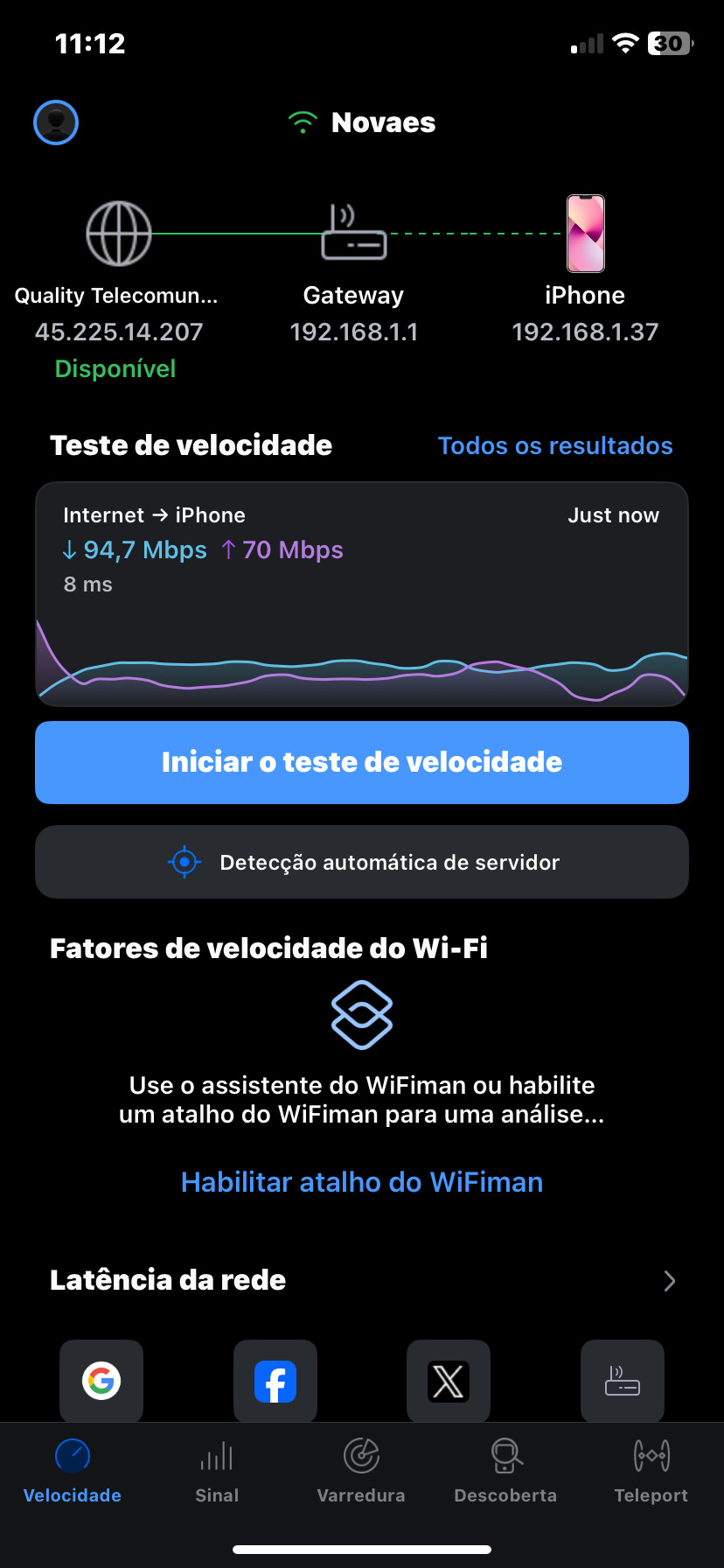Select Detecção automática de servidor
The width and height of the screenshot is (724, 1568).
coord(362,862)
